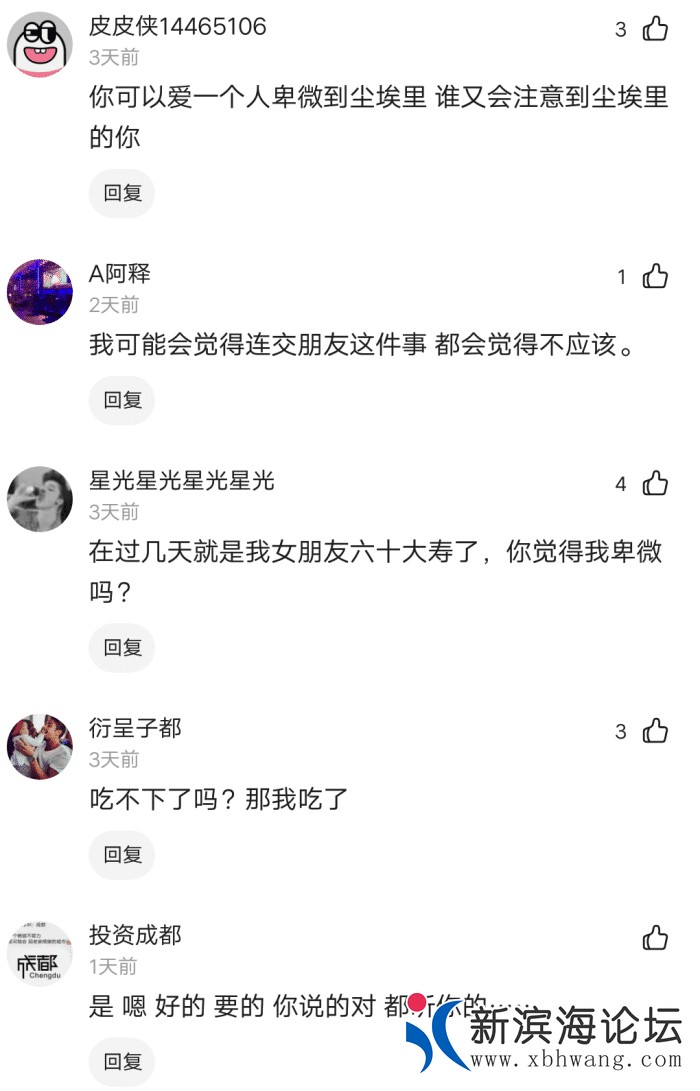Open A阿释's profile avatar
This screenshot has width=700, height=1091.
pyautogui.click(x=40, y=291)
